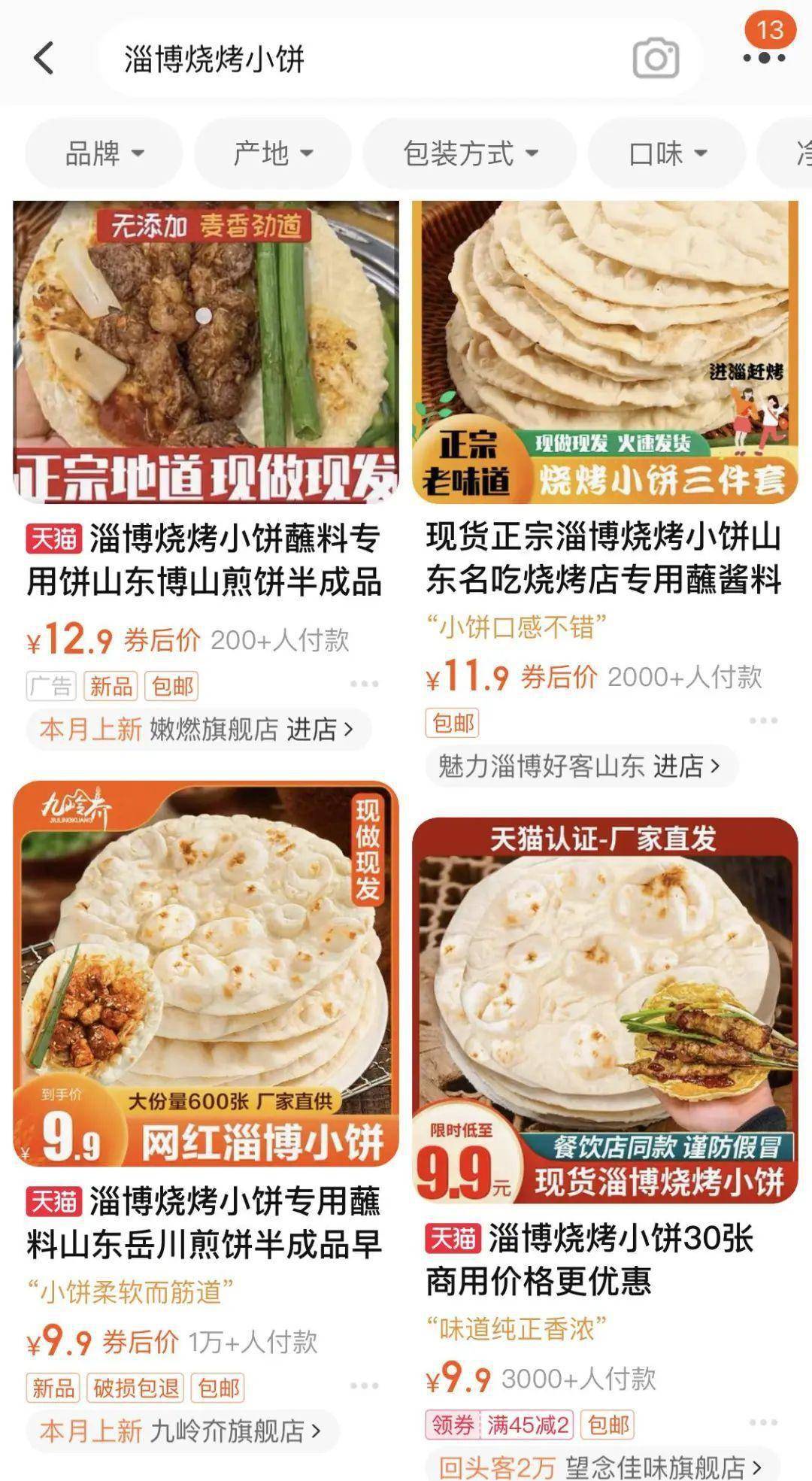
Task: Visit the 望念佳味旗舰店 store
Action: point(662,1466)
